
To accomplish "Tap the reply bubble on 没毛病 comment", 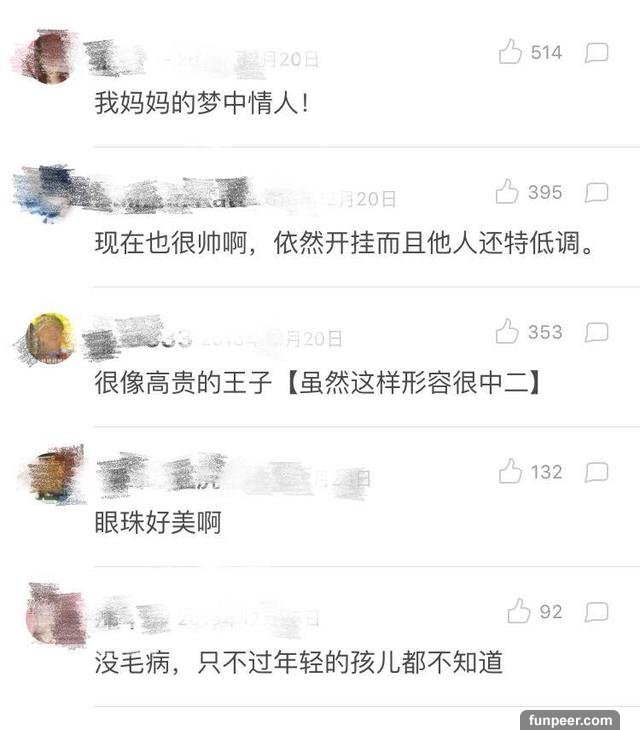I will tap(597, 611).
